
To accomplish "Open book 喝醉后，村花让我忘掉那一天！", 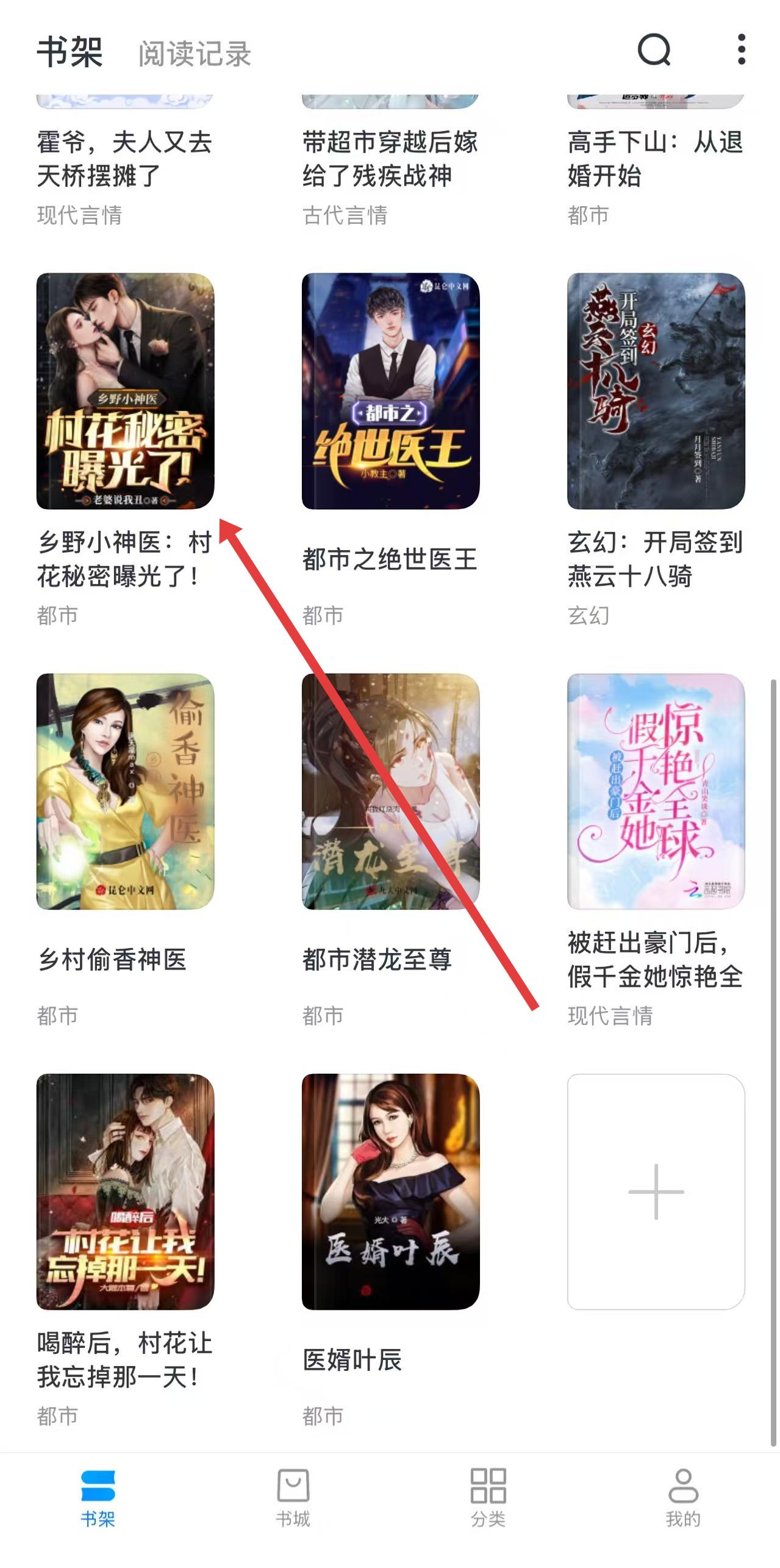I will pyautogui.click(x=125, y=1192).
